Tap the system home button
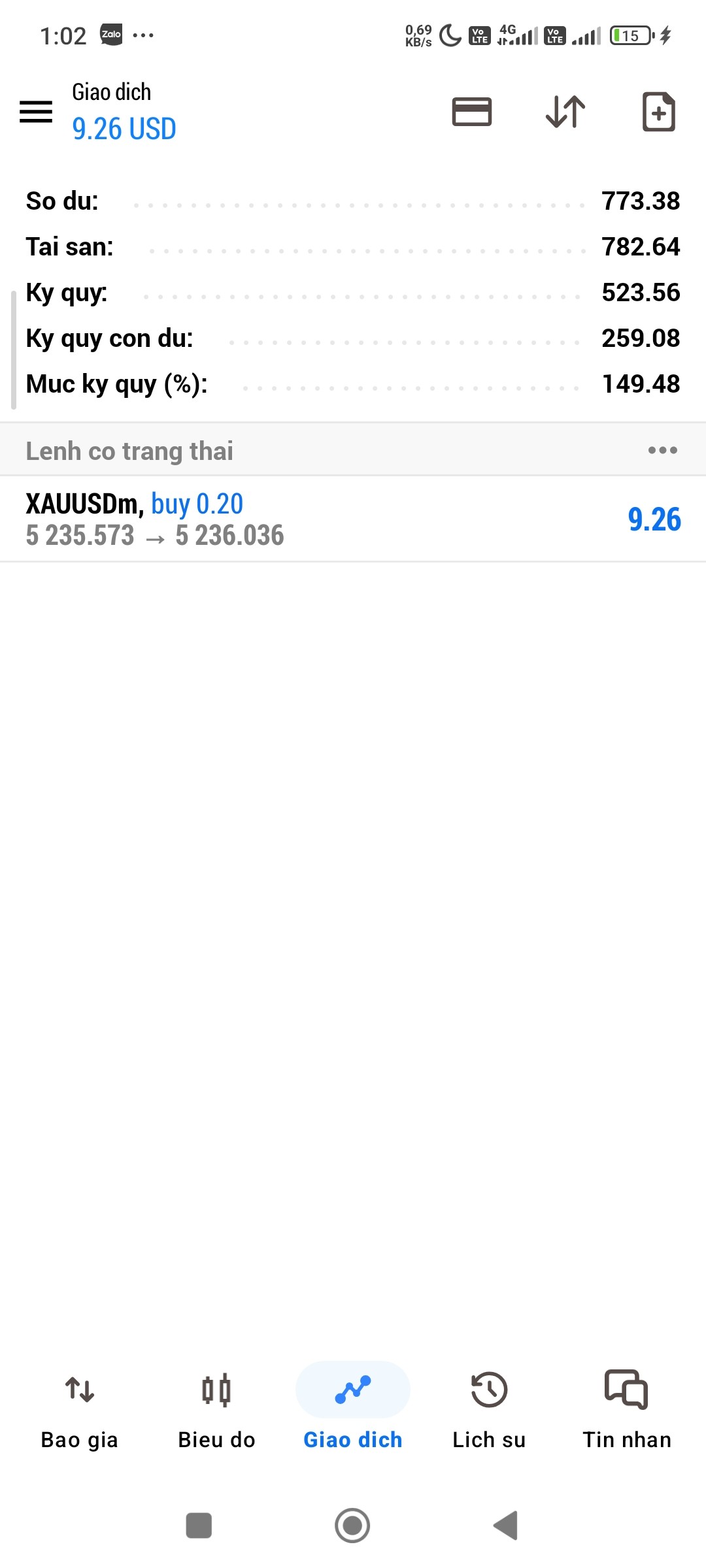The width and height of the screenshot is (706, 1568). (352, 1526)
